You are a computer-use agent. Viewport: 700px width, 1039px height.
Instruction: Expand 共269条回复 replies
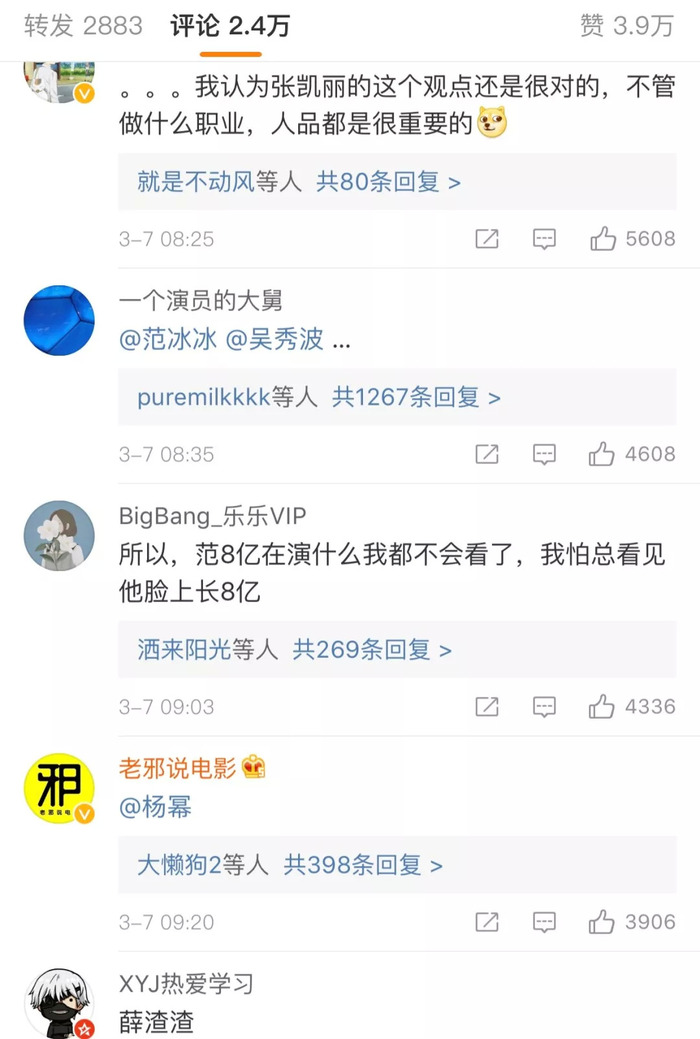pyautogui.click(x=372, y=650)
